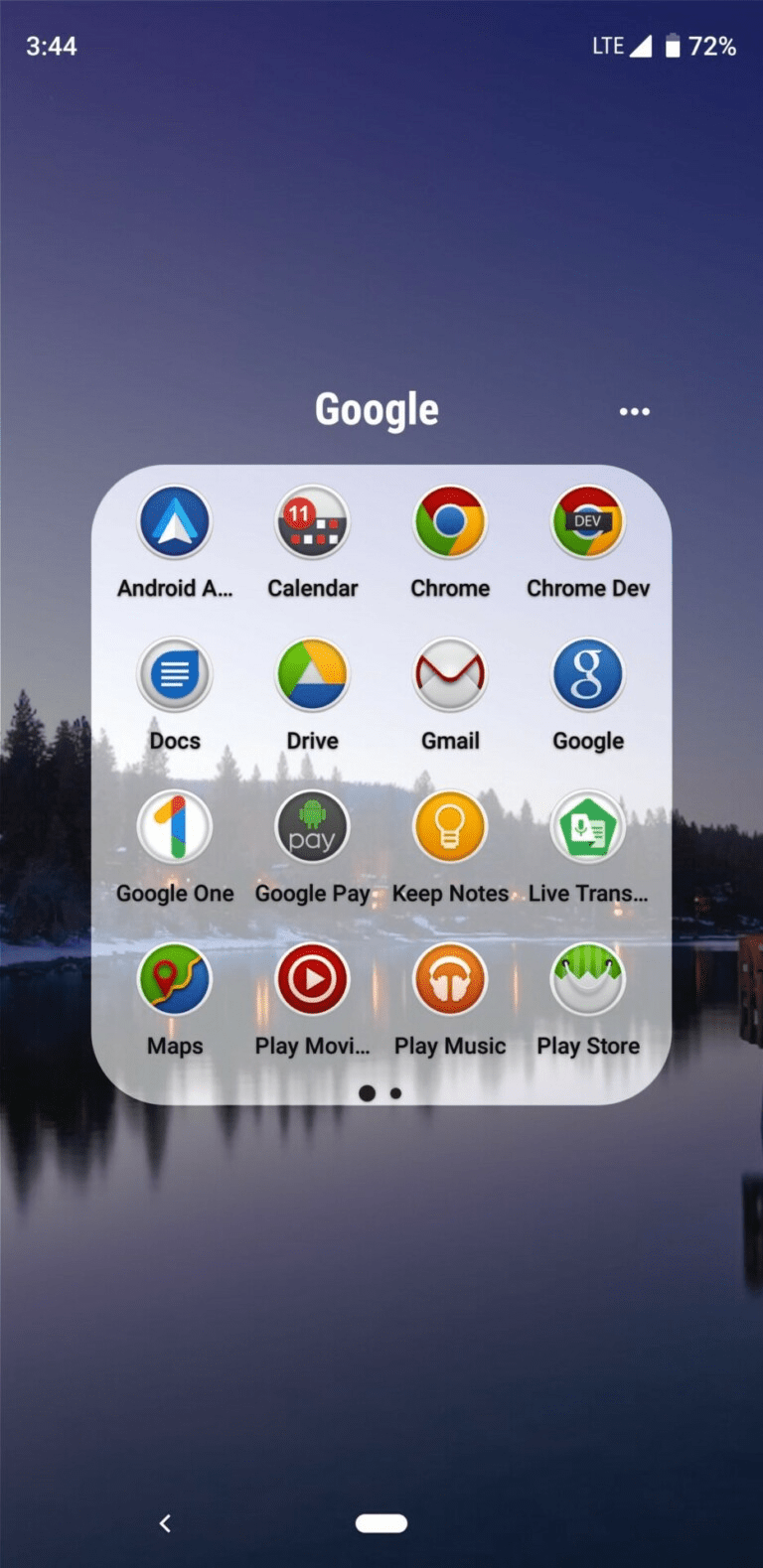Launch Chrome Dev browser
This screenshot has width=763, height=1568.
pyautogui.click(x=587, y=521)
